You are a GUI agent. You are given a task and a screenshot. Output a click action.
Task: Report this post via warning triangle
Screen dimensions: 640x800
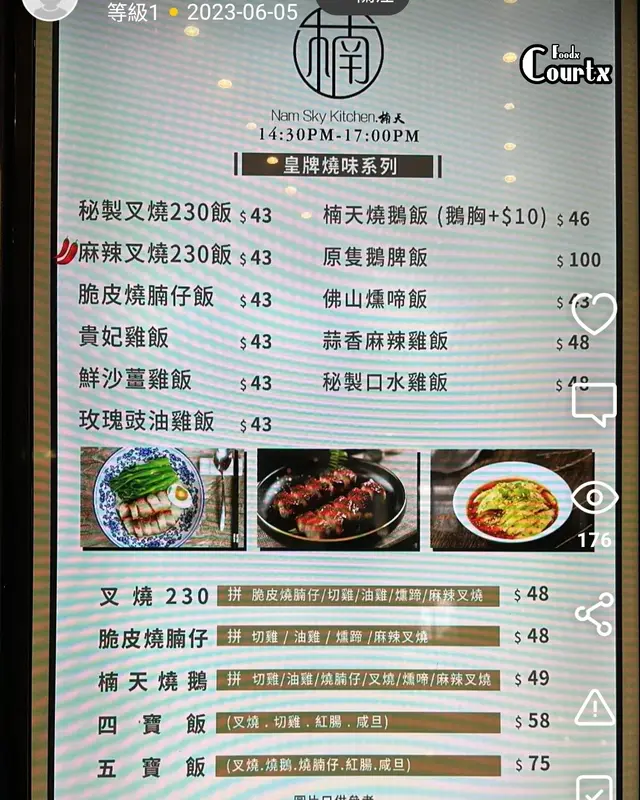coord(594,707)
